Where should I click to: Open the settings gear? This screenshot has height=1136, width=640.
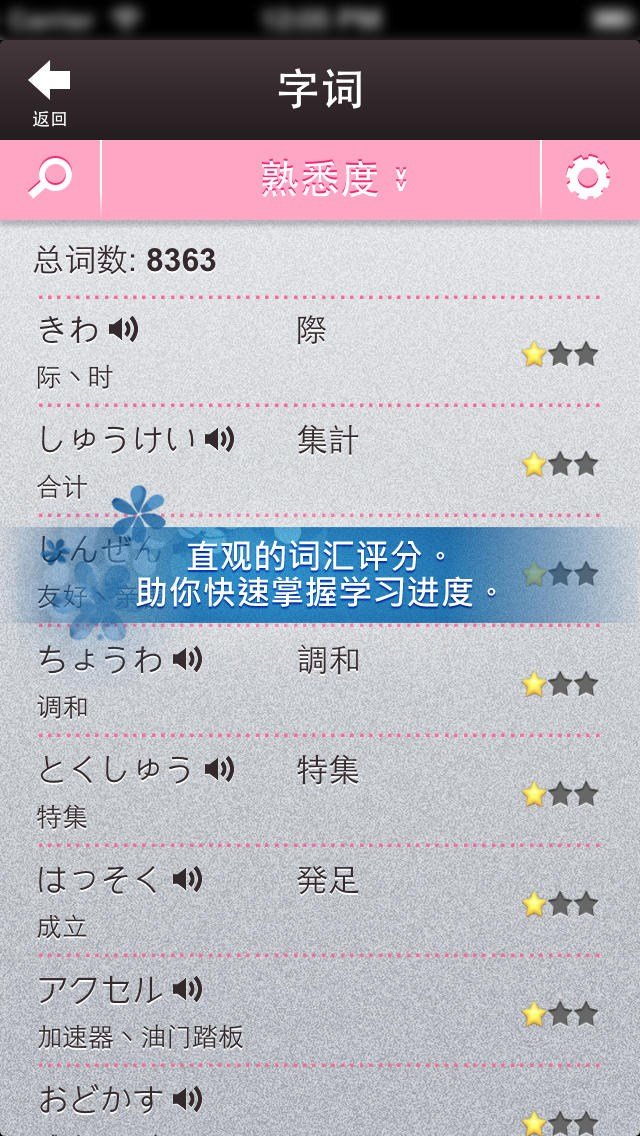click(587, 179)
